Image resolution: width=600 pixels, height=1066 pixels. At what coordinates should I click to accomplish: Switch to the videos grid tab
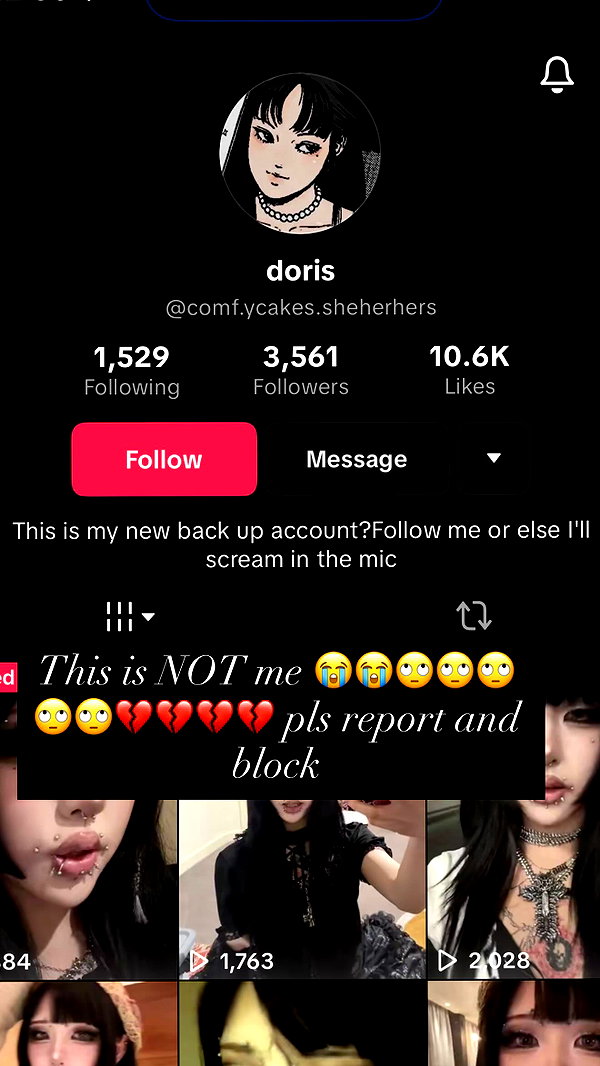tap(130, 617)
